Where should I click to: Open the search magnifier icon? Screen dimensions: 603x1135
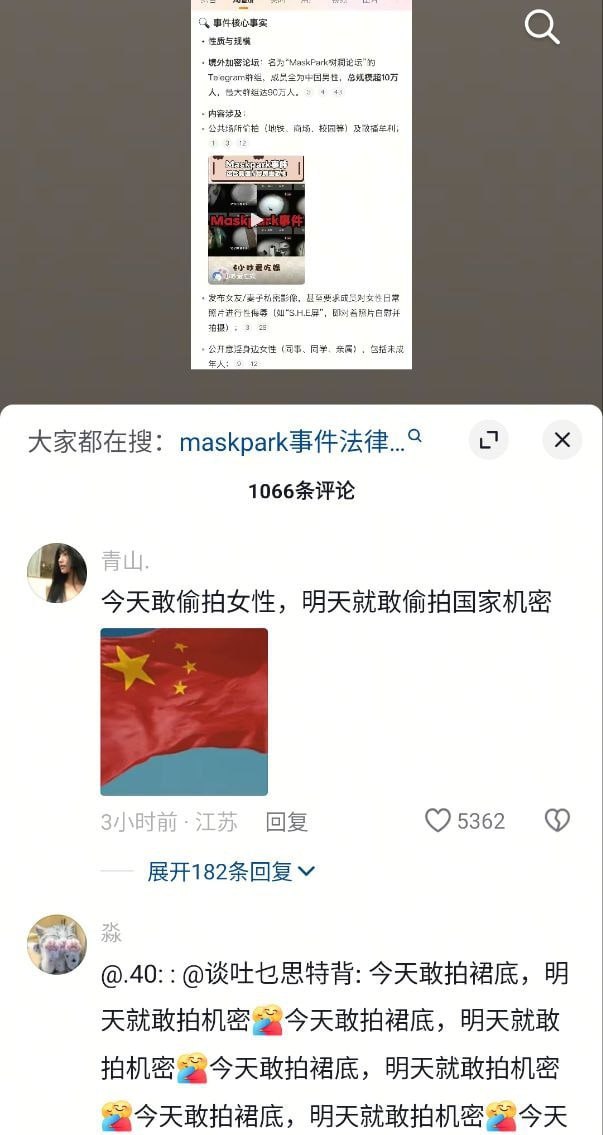click(541, 28)
